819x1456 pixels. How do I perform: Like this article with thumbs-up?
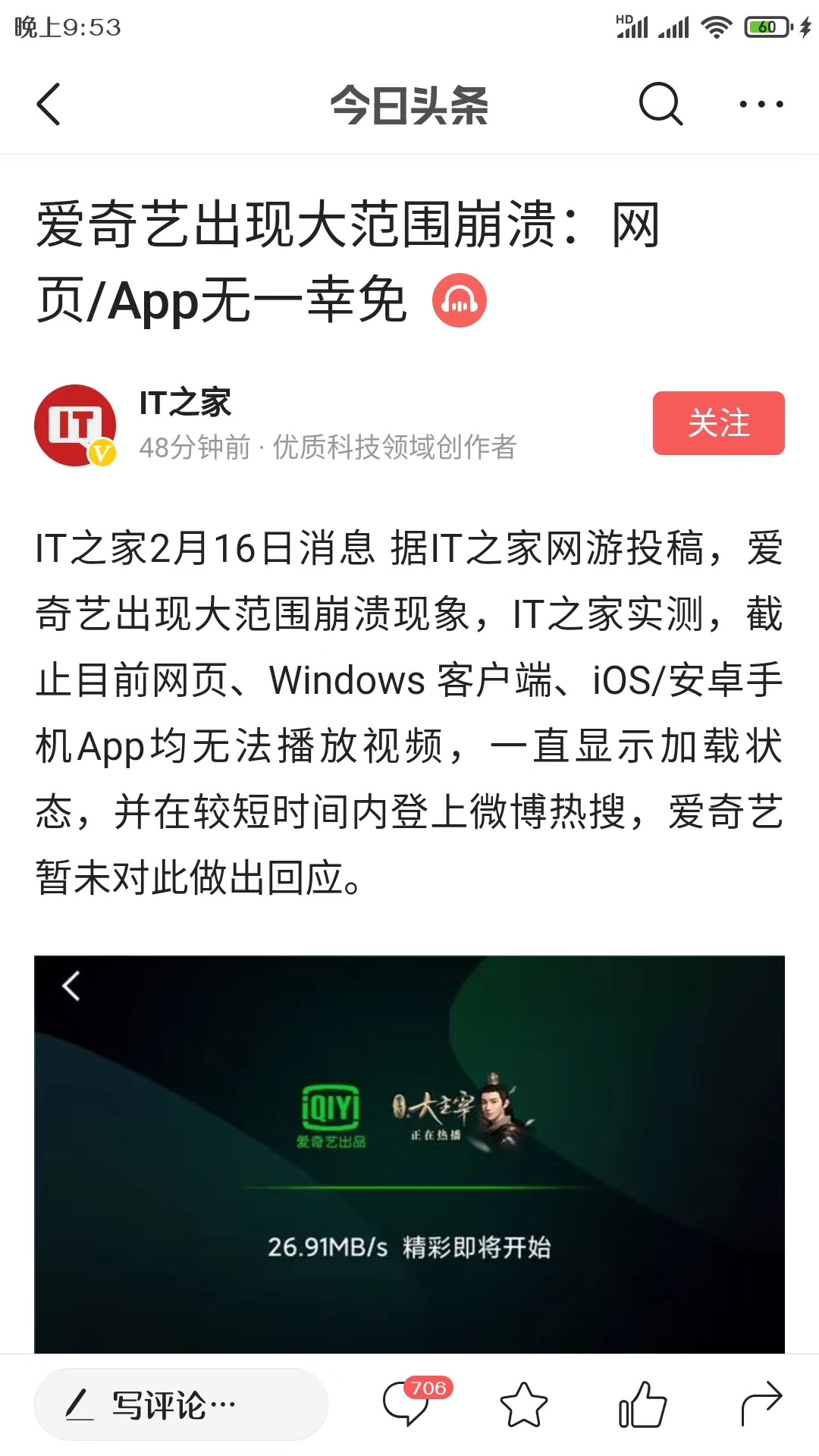click(642, 1404)
